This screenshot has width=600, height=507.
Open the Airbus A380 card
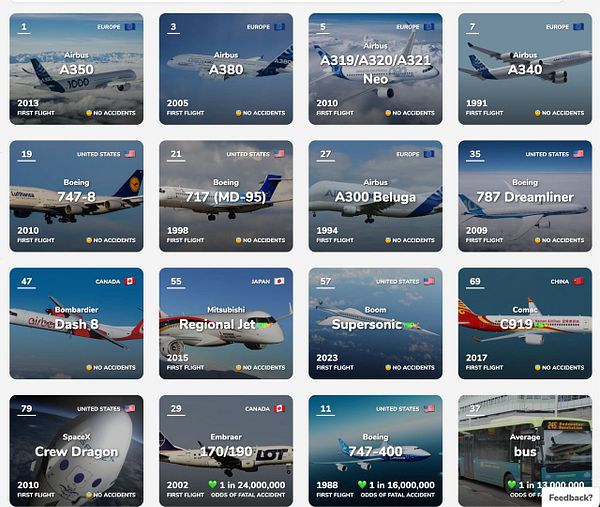225,68
